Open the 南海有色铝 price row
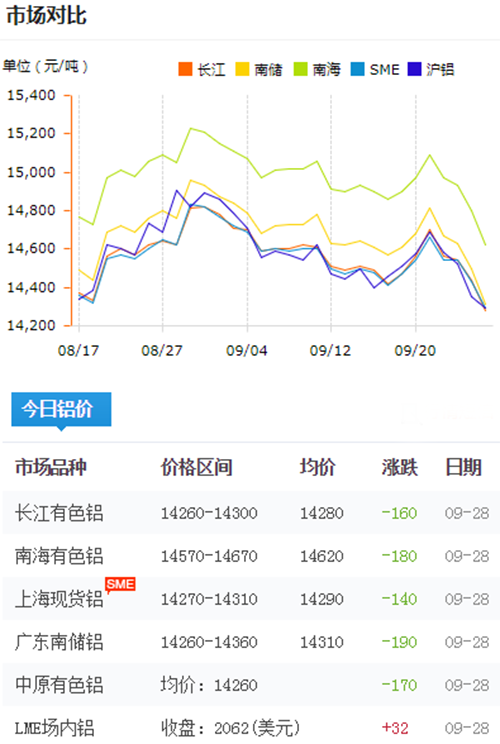 pyautogui.click(x=251, y=556)
